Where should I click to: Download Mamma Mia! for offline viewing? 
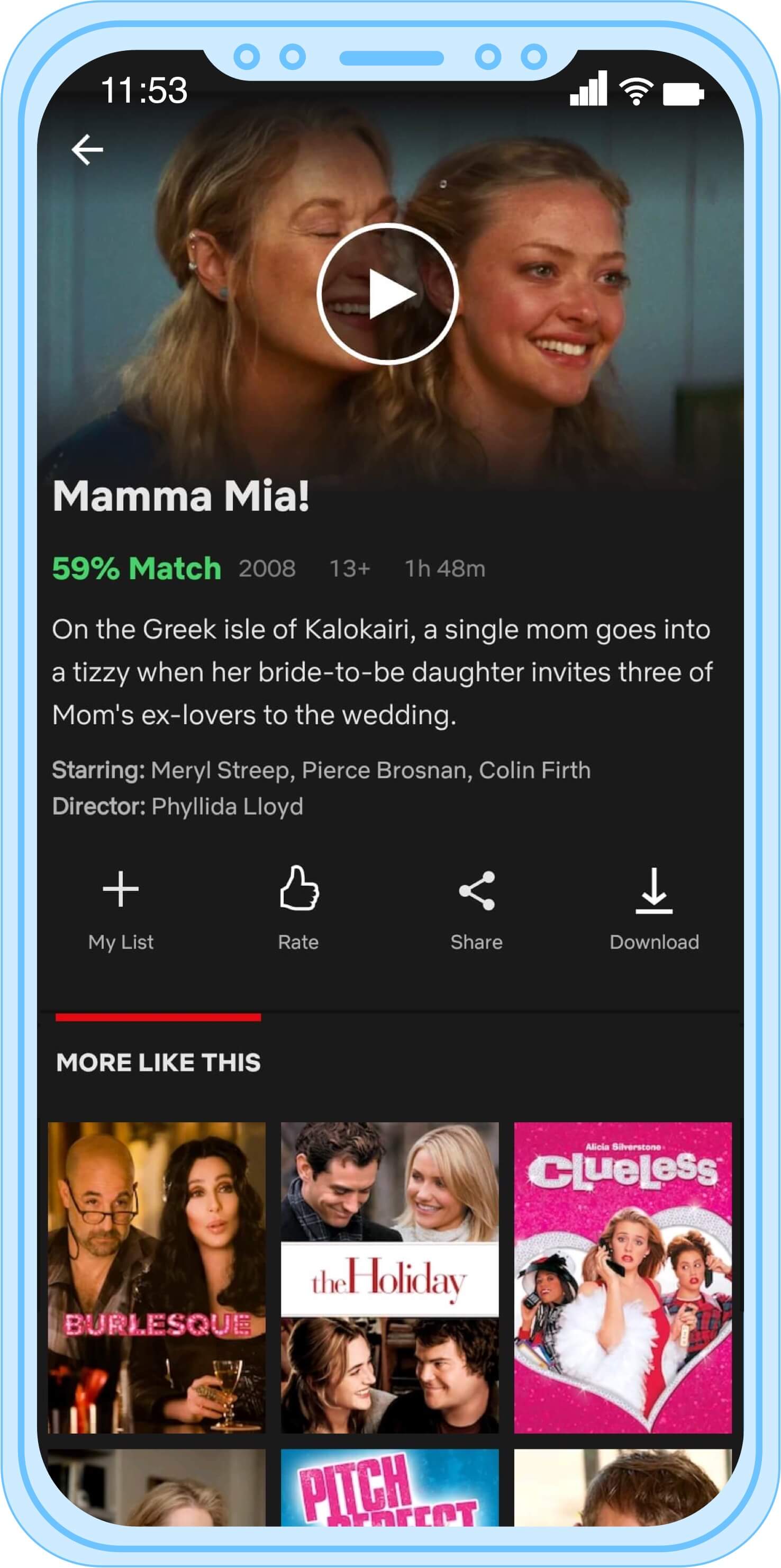[654, 907]
